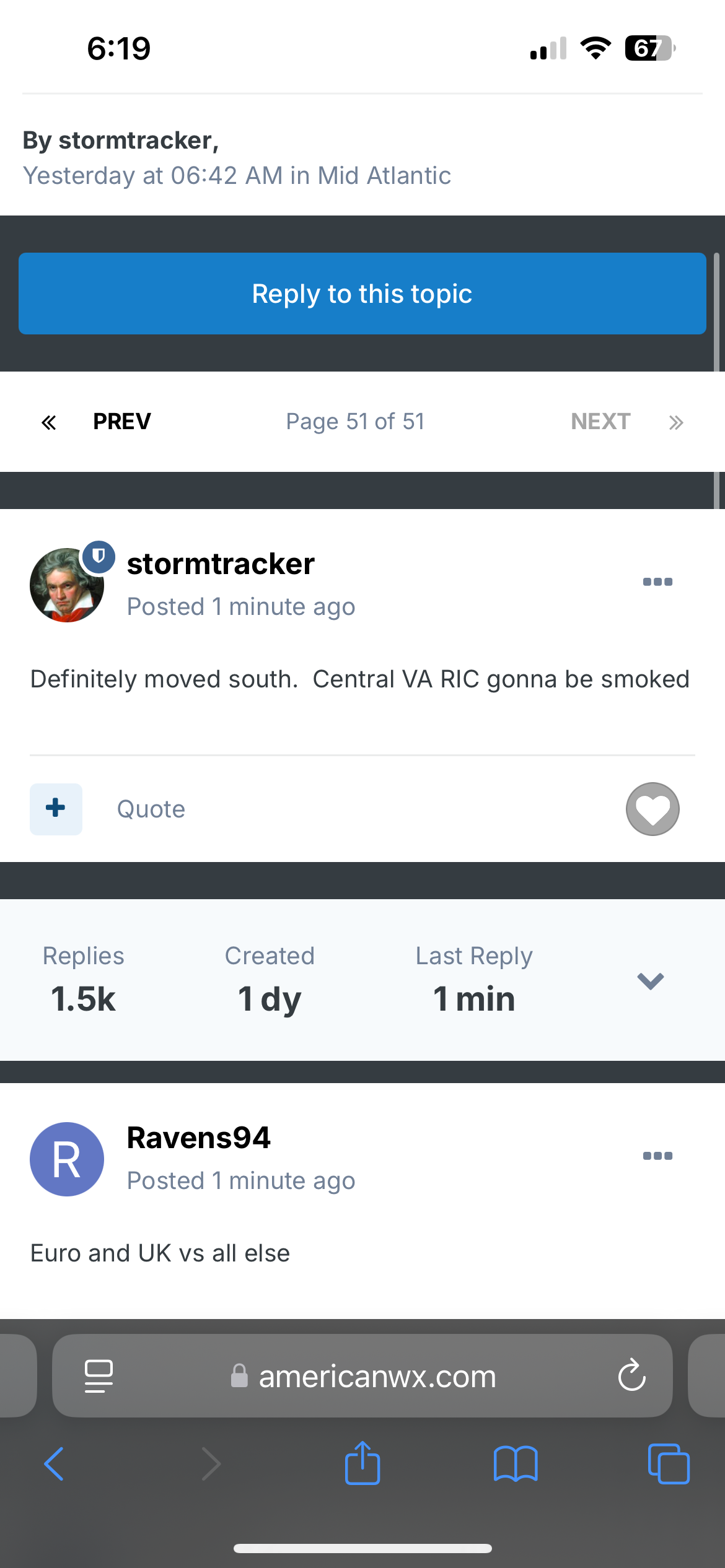Show open Safari tabs
The height and width of the screenshot is (1568, 725).
(669, 1464)
